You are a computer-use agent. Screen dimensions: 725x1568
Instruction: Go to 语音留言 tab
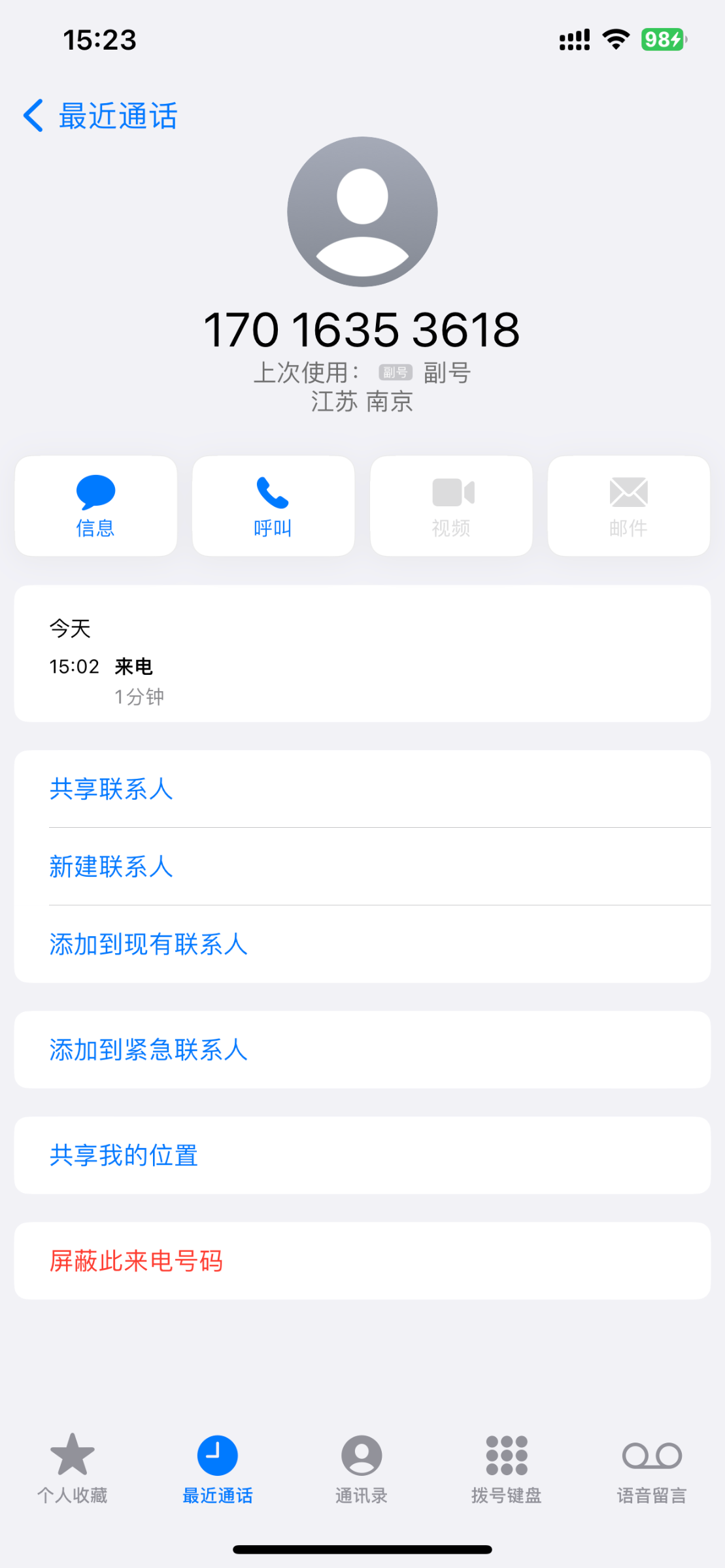(652, 1467)
